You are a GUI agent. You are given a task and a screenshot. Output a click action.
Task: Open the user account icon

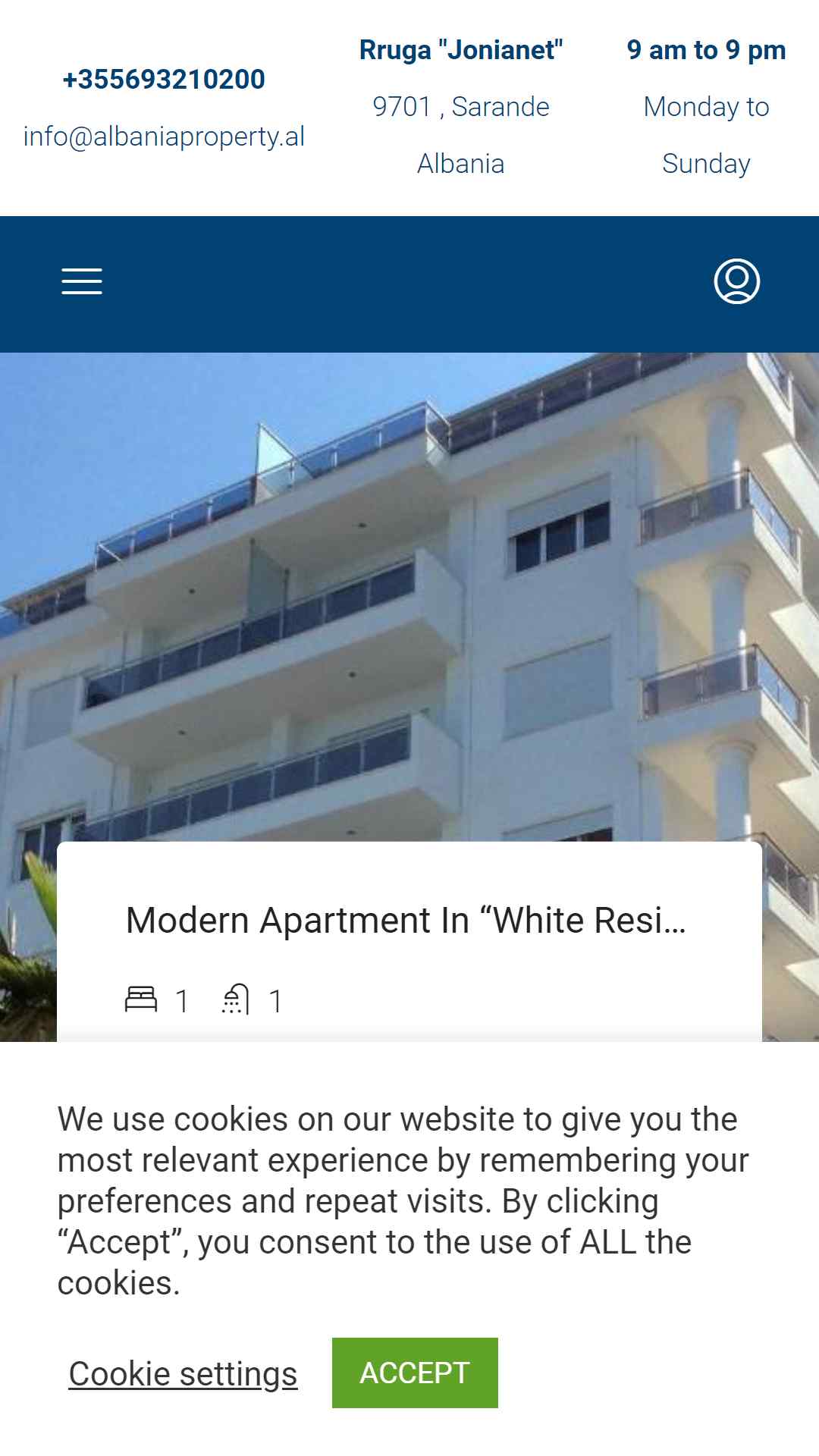[x=737, y=281]
